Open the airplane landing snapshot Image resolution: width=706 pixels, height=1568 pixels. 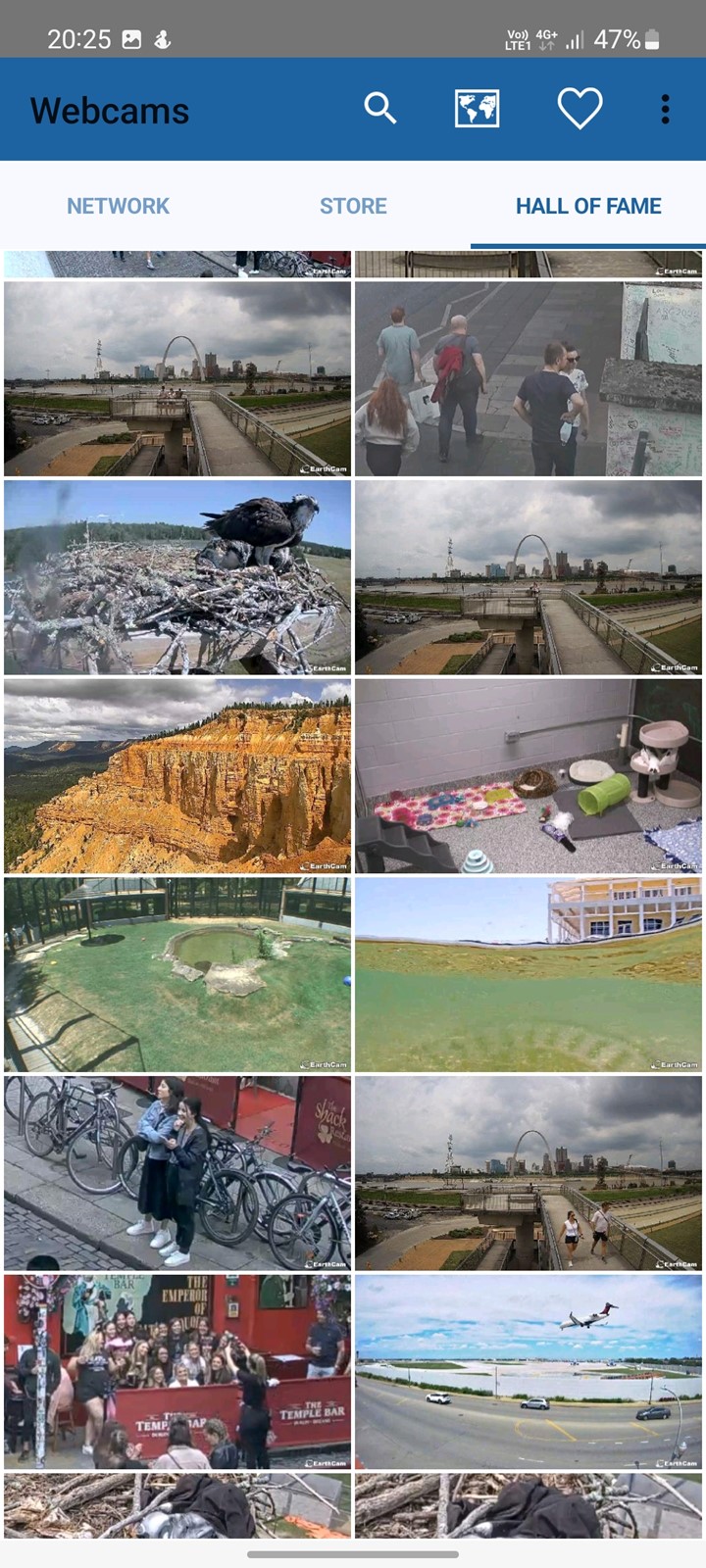[529, 1371]
